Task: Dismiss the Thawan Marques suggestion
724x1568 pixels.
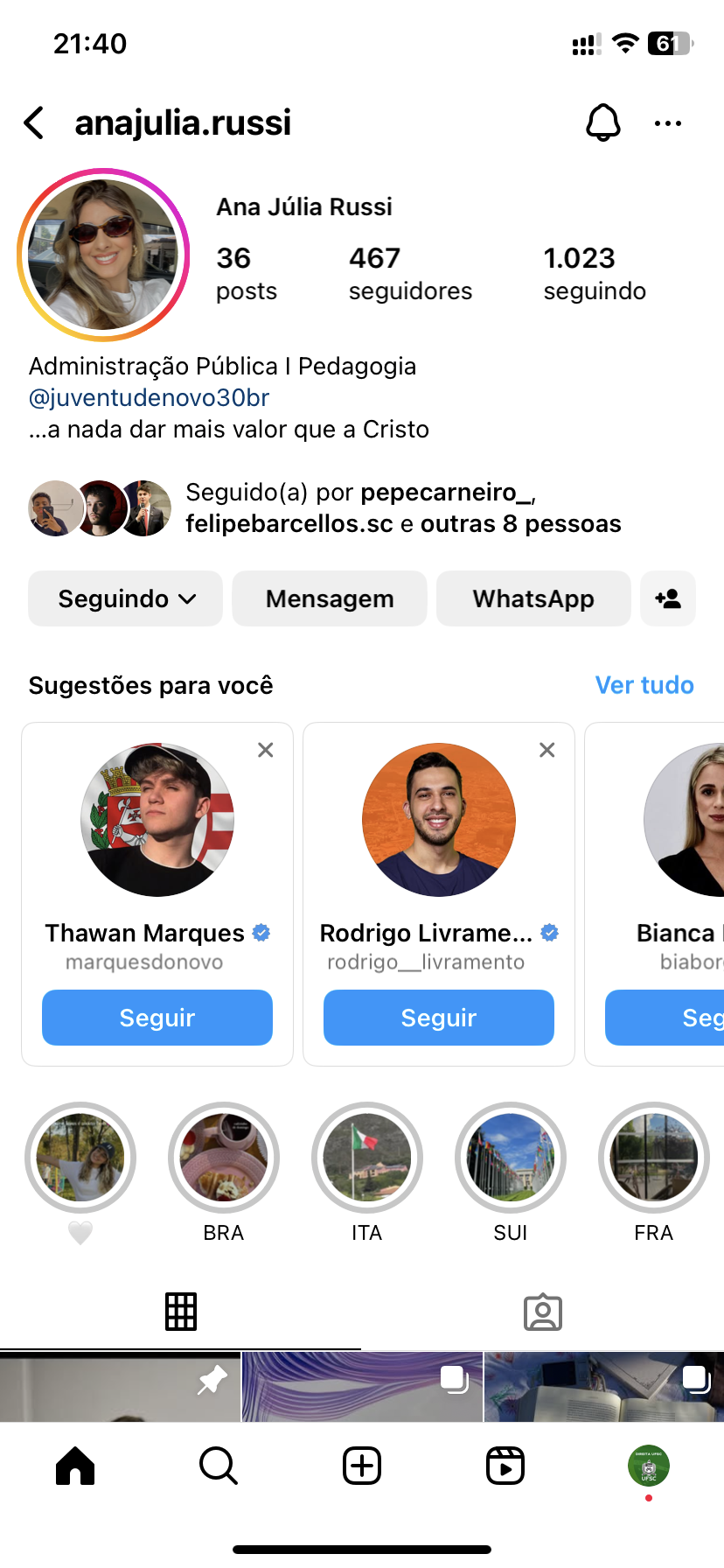Action: (266, 750)
